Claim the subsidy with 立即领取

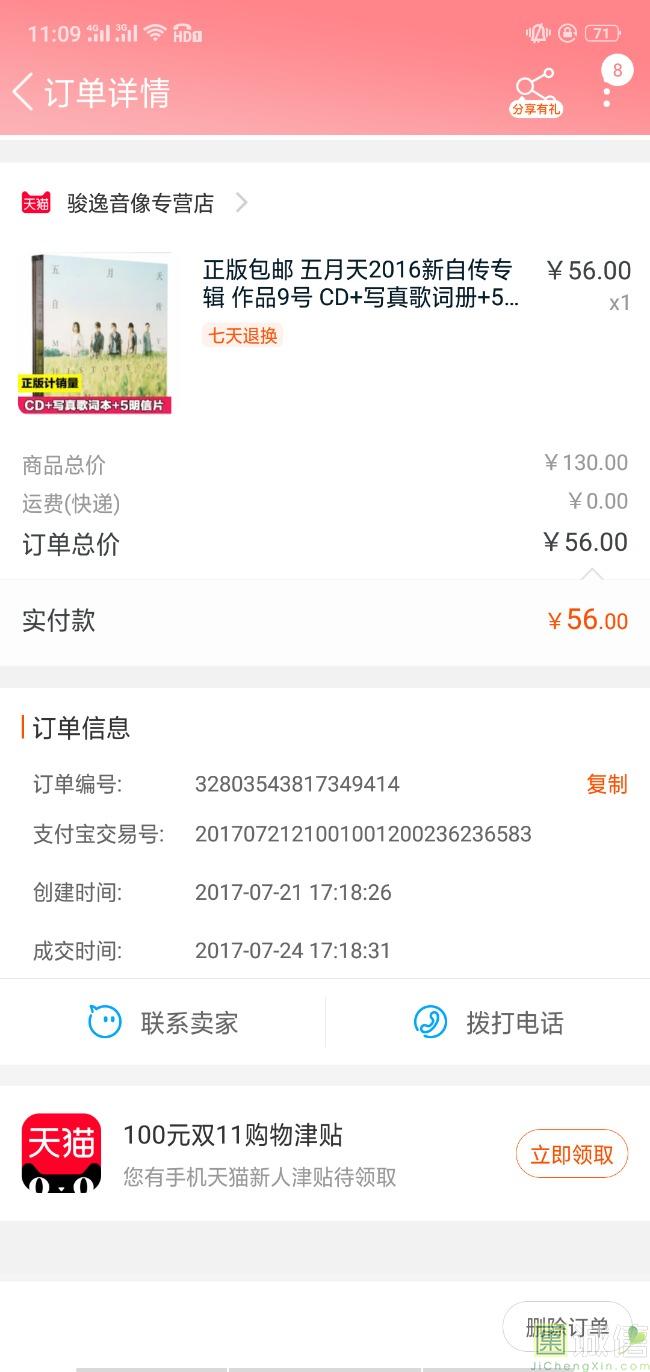pos(571,1155)
